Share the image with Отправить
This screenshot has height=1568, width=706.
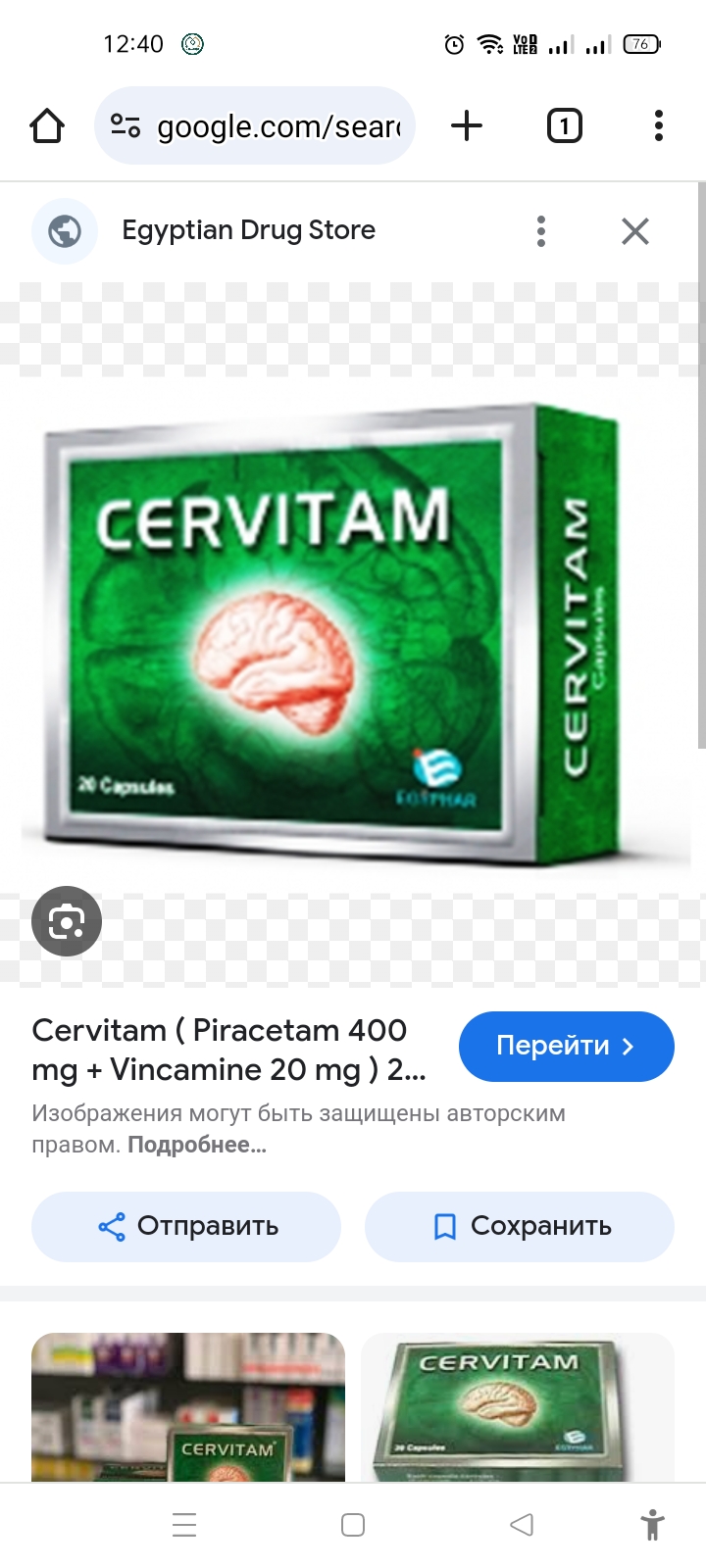click(186, 1226)
